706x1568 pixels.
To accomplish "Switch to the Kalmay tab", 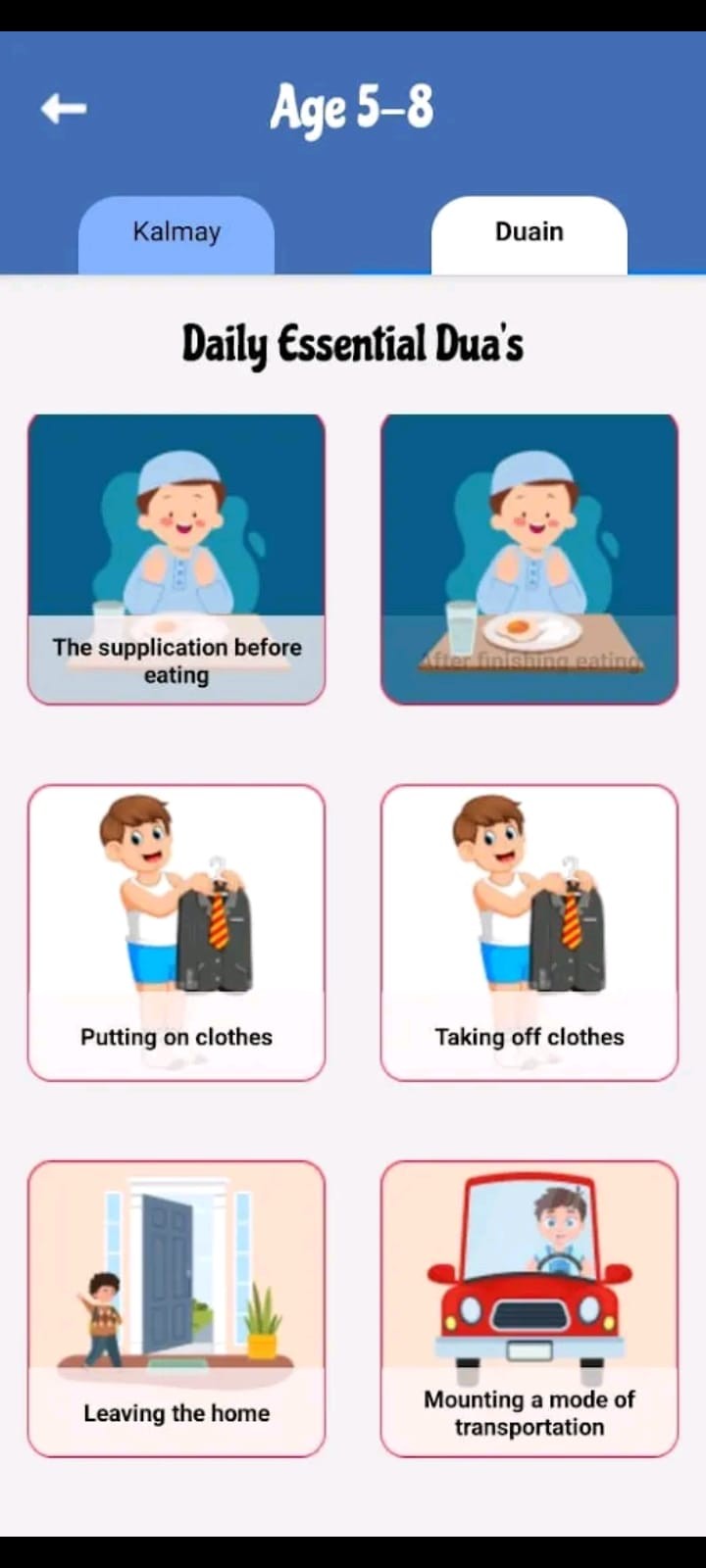I will click(x=176, y=233).
